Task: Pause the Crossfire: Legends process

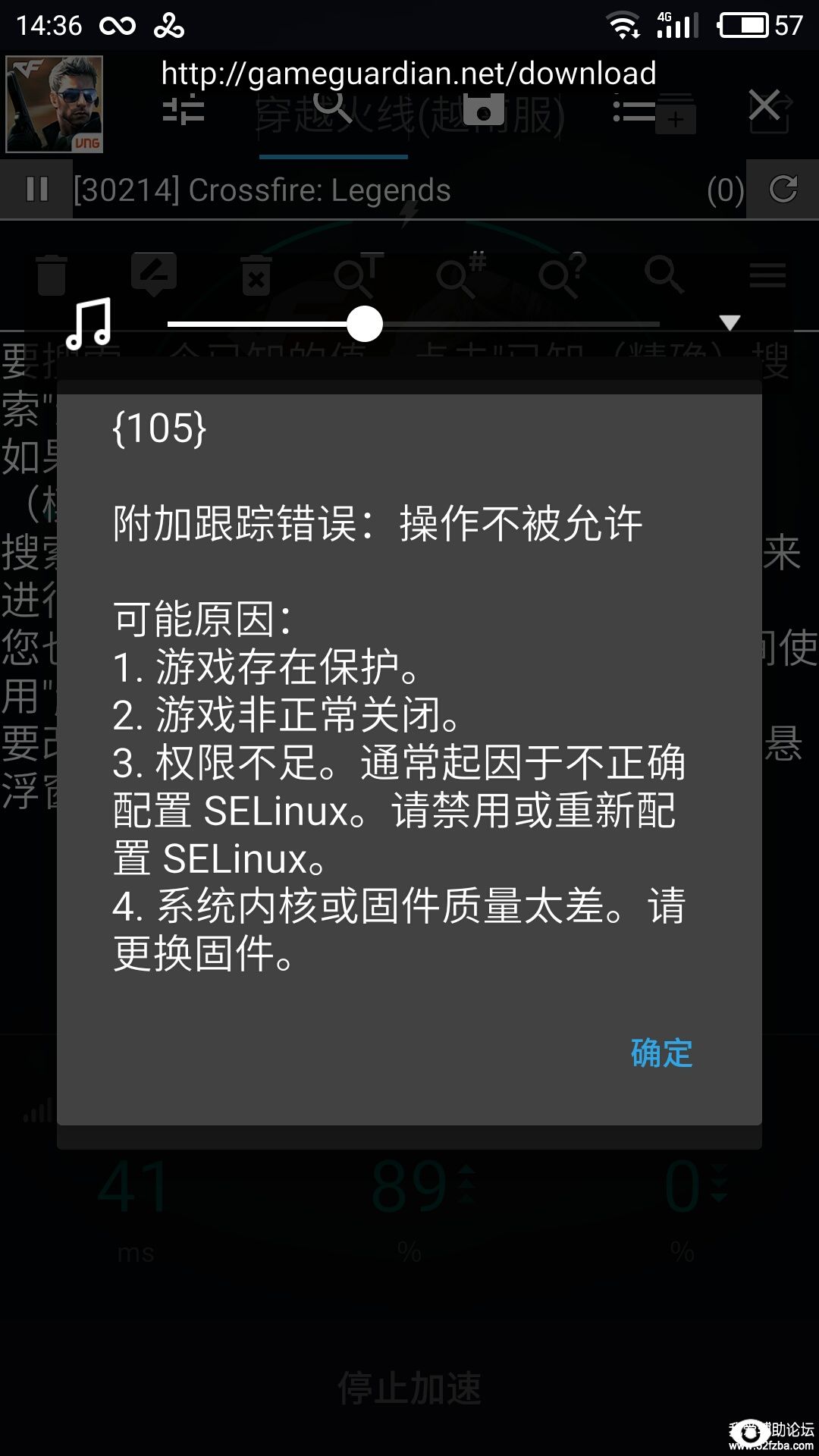Action: coord(36,190)
